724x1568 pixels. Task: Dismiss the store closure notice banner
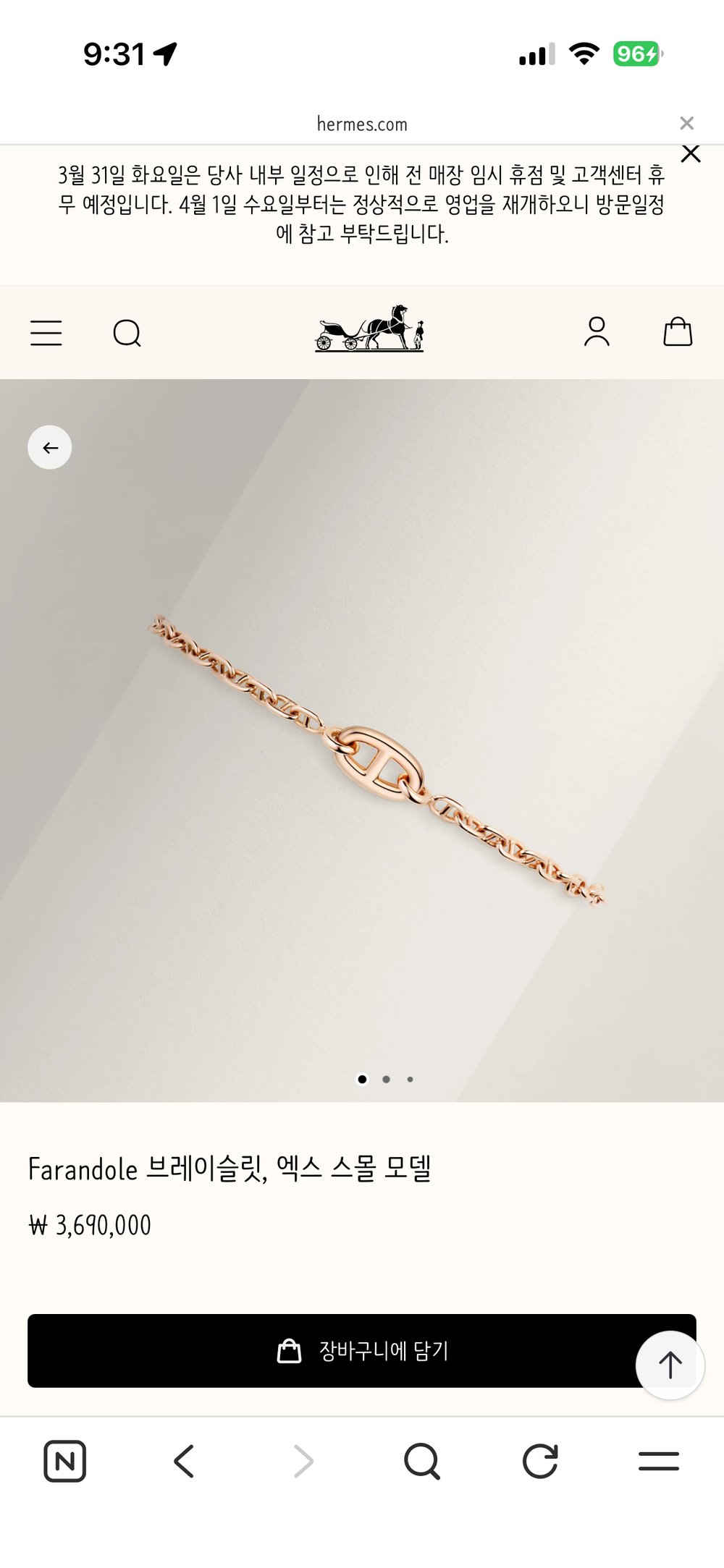(x=691, y=153)
